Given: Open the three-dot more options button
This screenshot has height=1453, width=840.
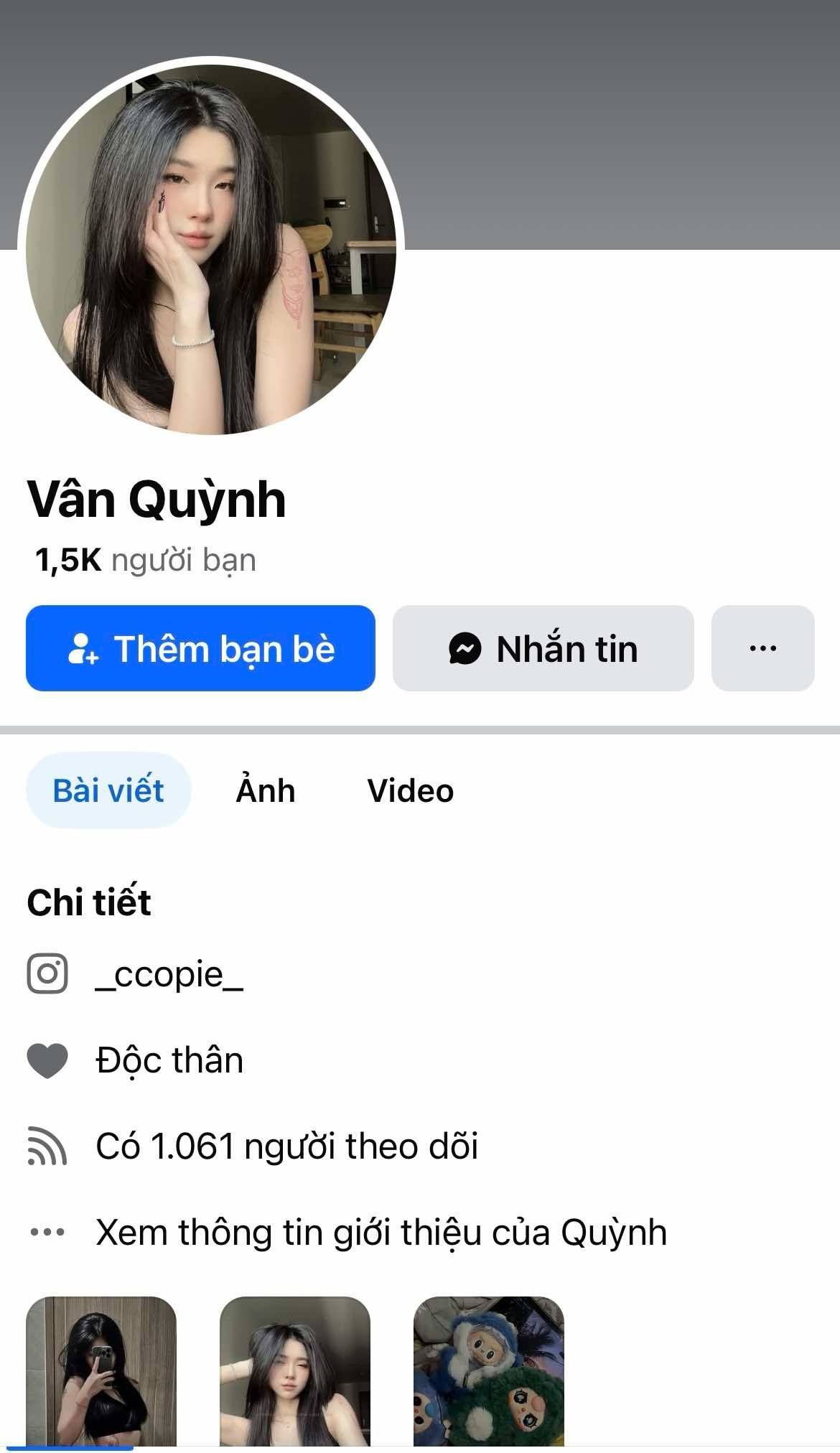Looking at the screenshot, I should click(762, 648).
